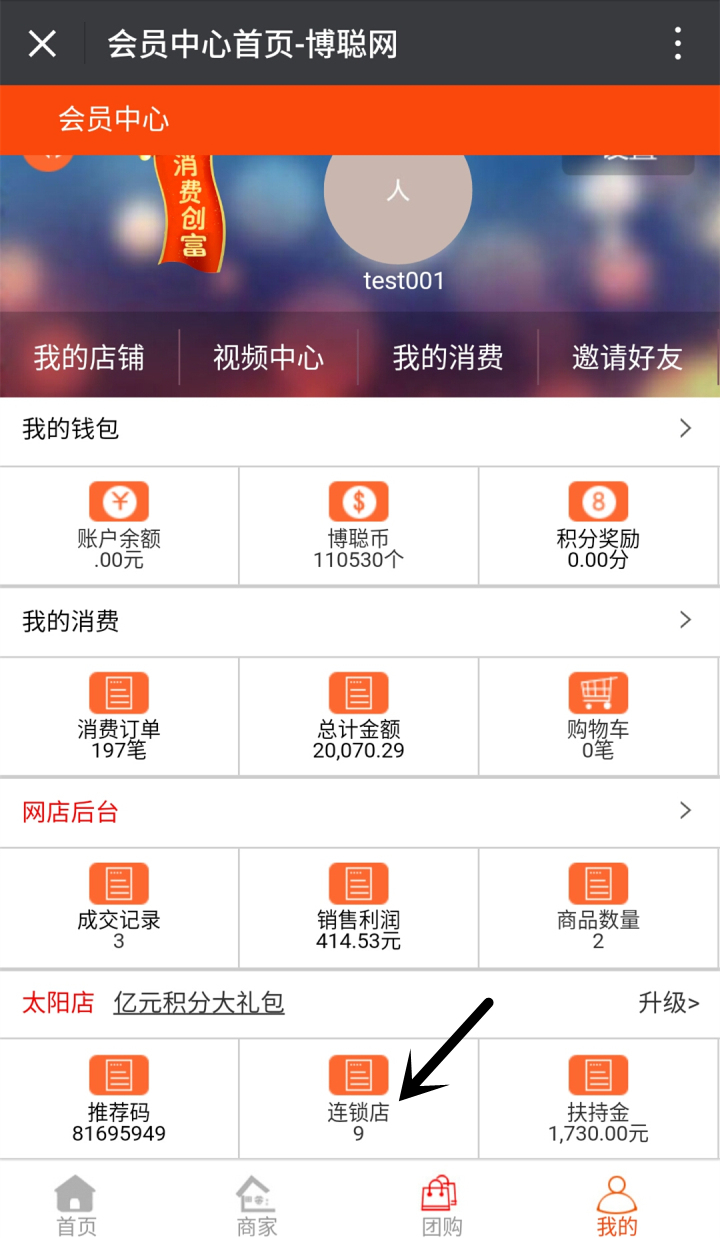The width and height of the screenshot is (720, 1238).
Task: View 成交记录 transactions
Action: tap(119, 907)
